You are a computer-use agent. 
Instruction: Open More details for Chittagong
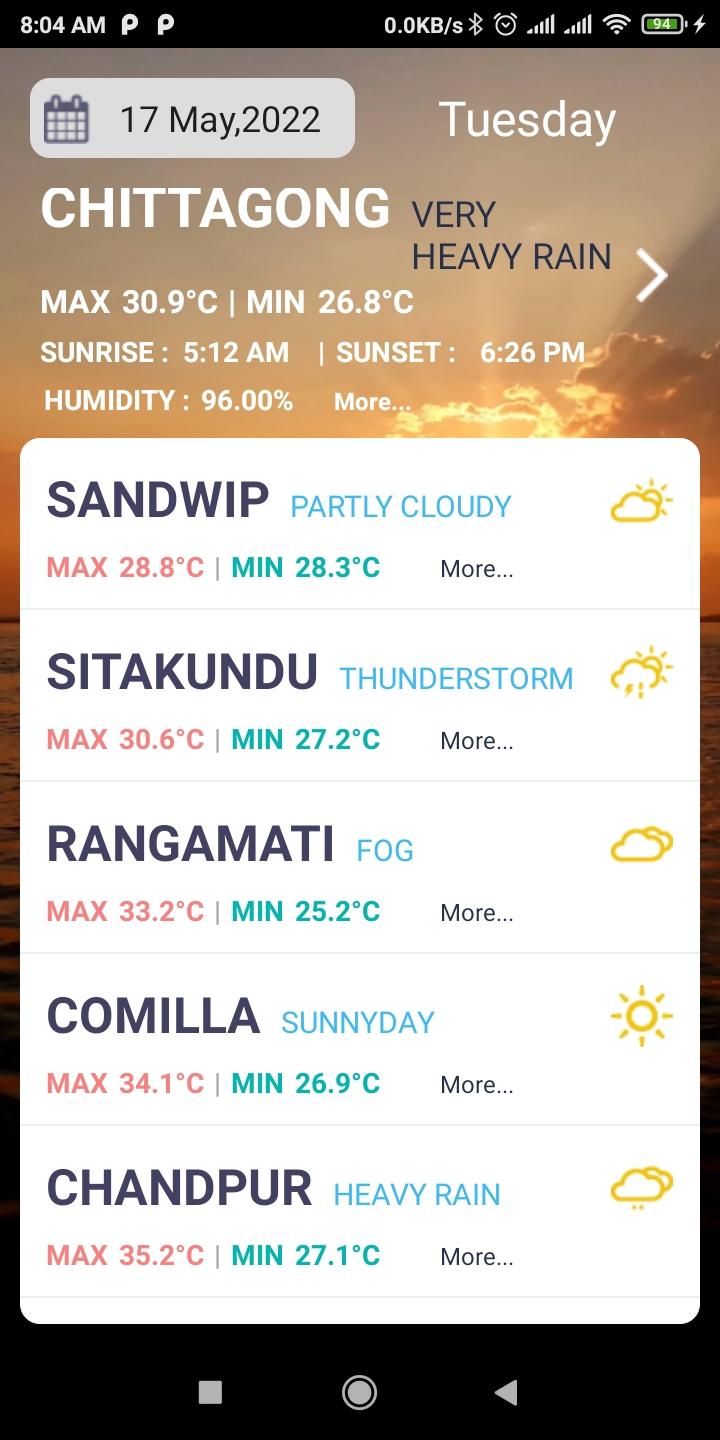click(373, 401)
